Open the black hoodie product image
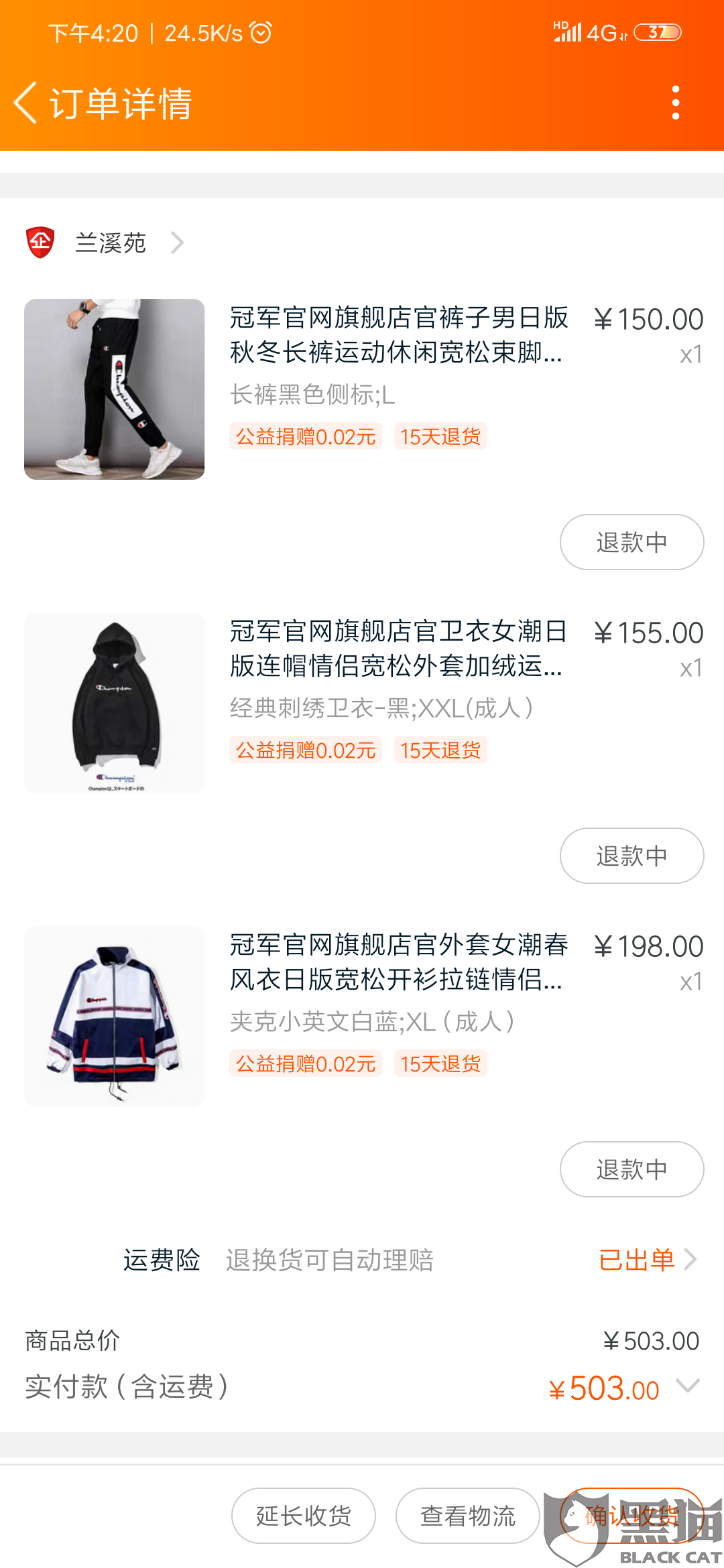Screen dimensions: 724x1568 (115, 703)
